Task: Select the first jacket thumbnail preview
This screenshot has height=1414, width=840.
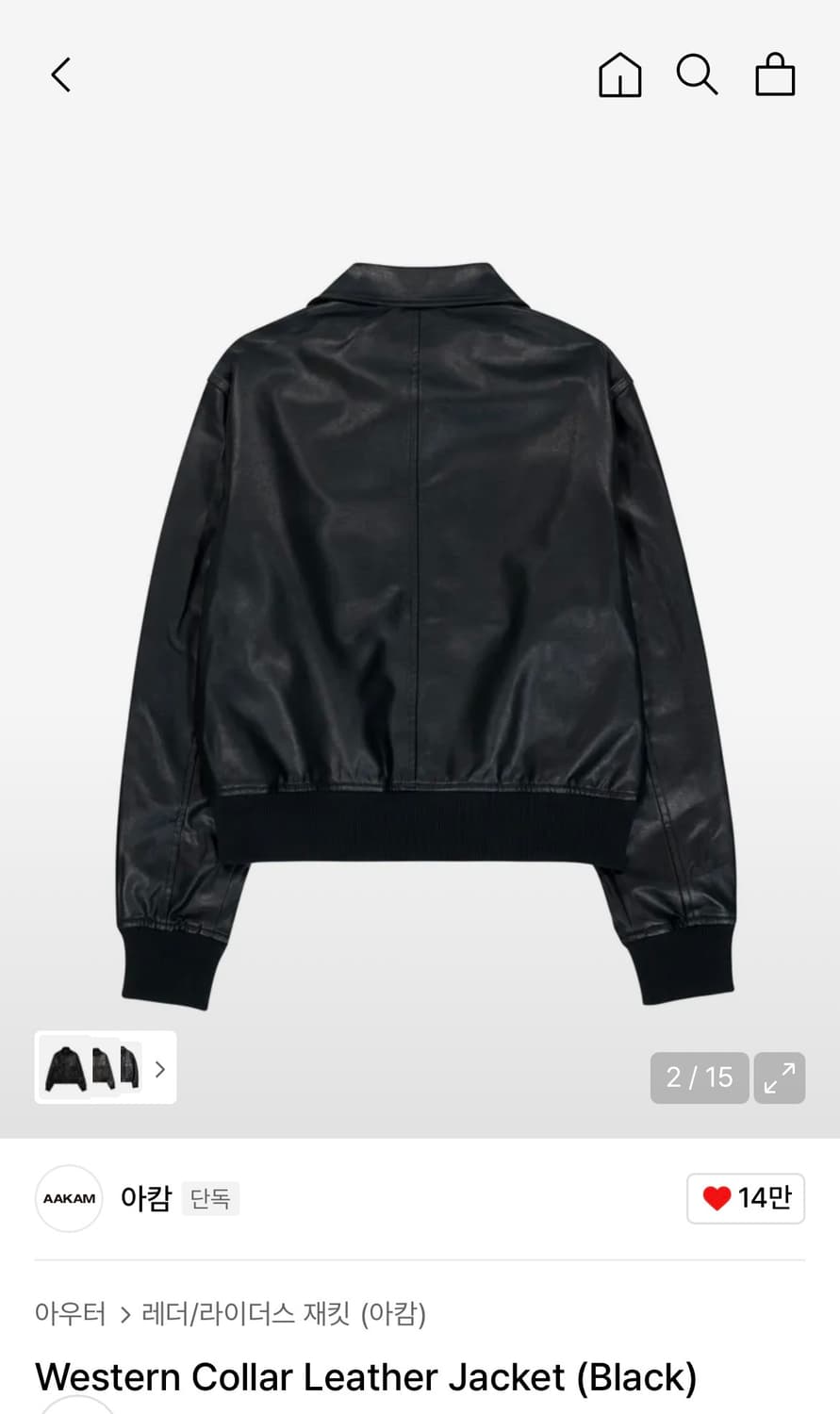Action: 64,1068
